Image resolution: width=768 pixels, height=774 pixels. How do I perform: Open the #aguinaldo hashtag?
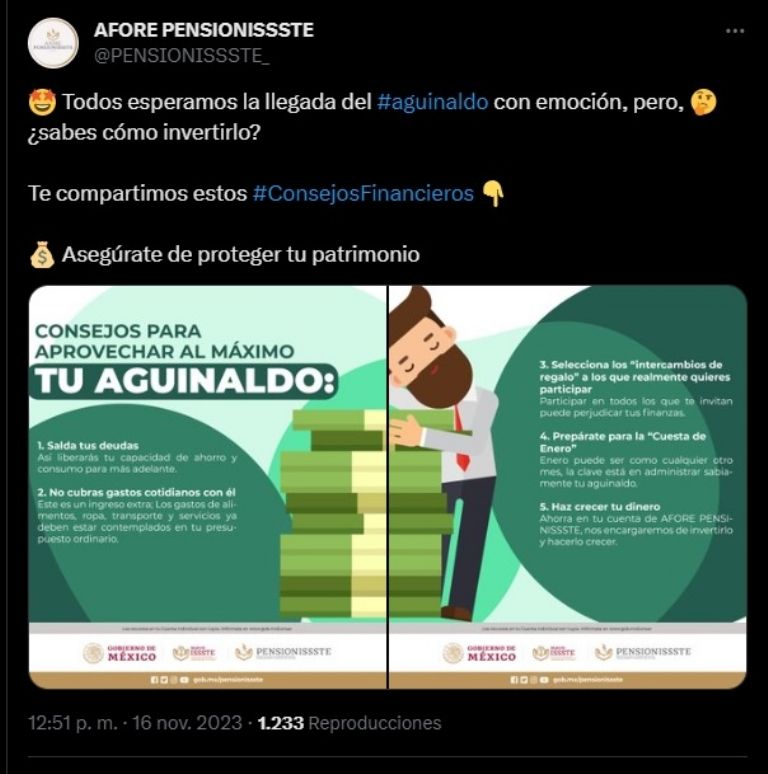coord(433,103)
